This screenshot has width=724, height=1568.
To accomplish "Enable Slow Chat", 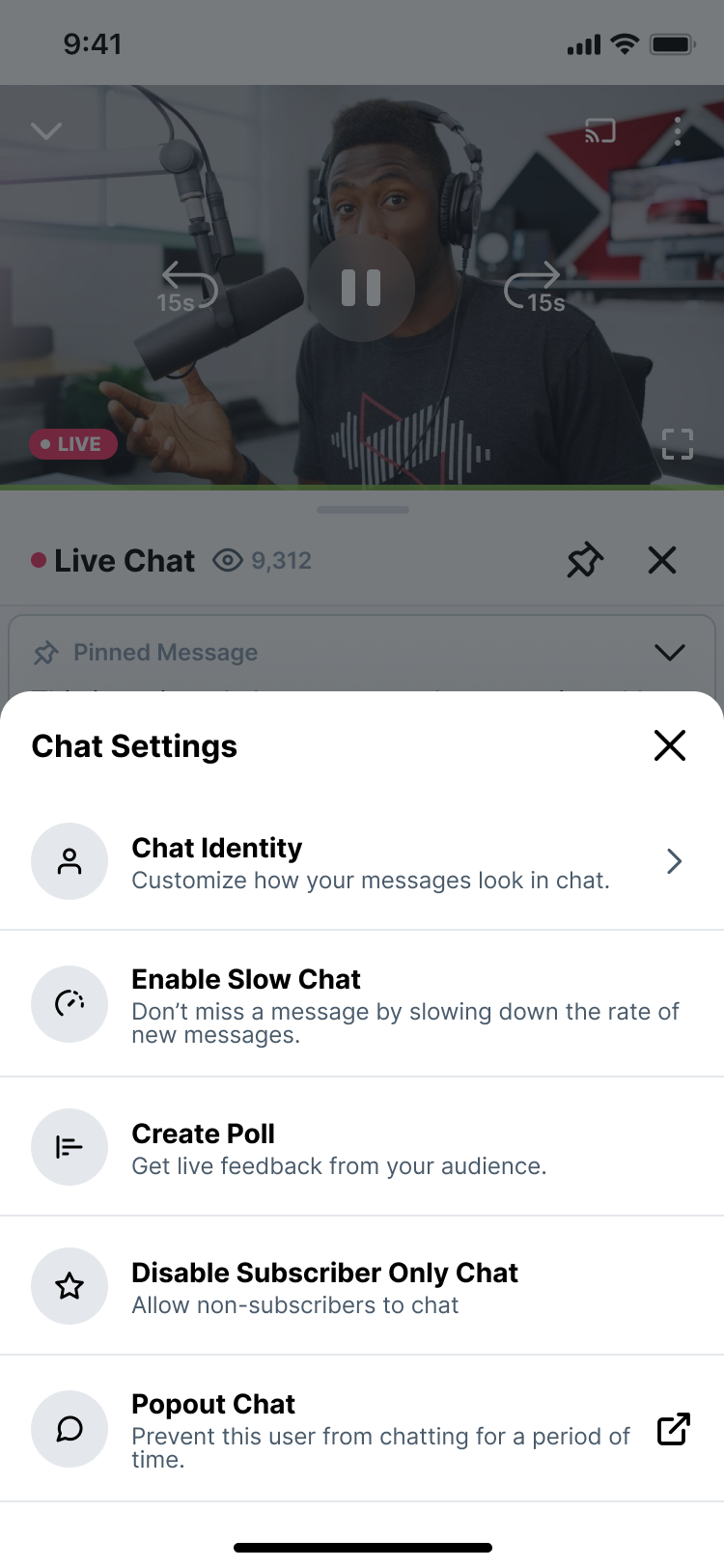I will coord(362,1005).
